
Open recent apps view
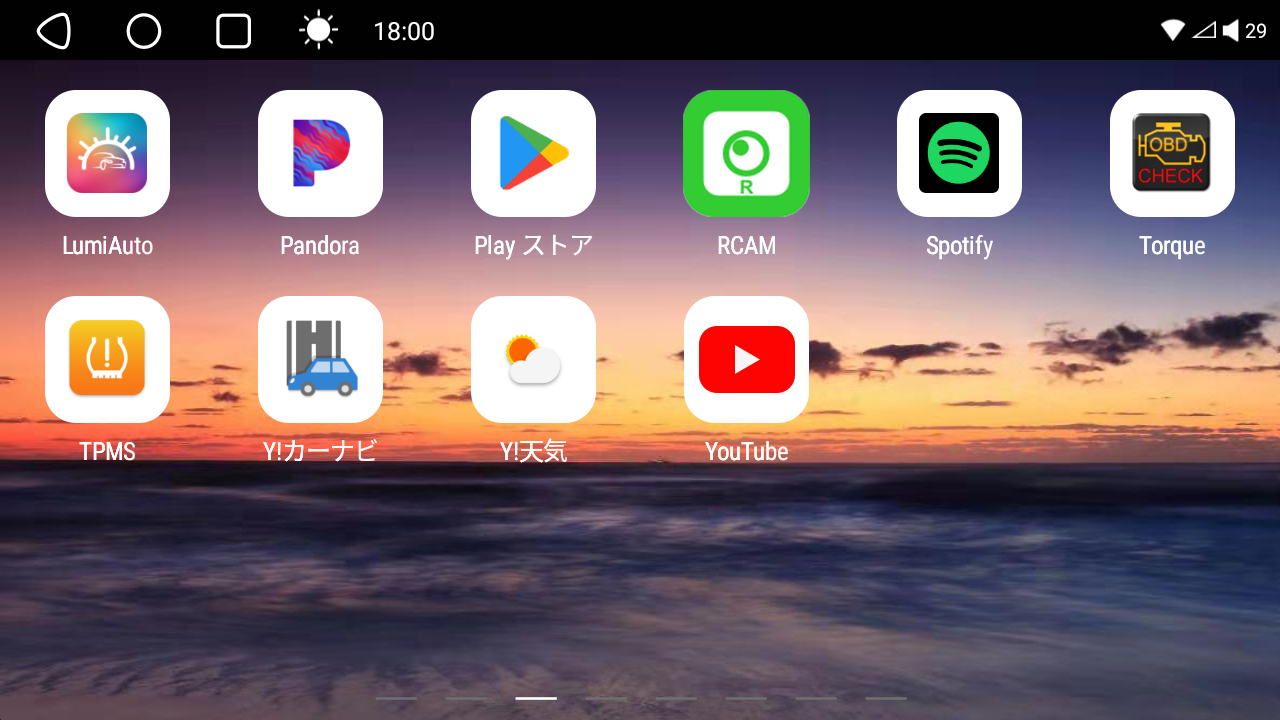click(x=233, y=31)
